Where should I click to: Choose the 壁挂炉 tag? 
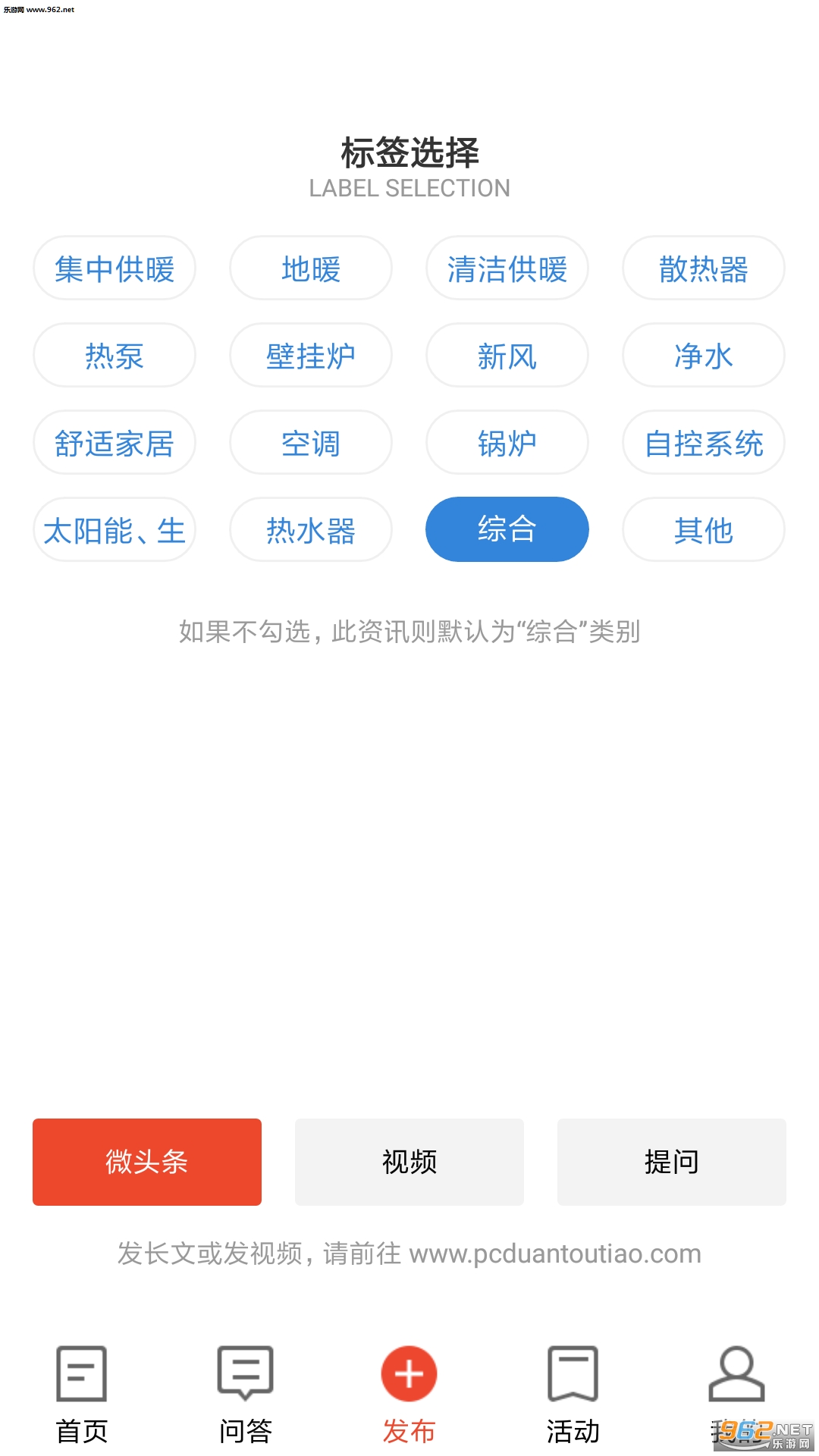[x=311, y=356]
